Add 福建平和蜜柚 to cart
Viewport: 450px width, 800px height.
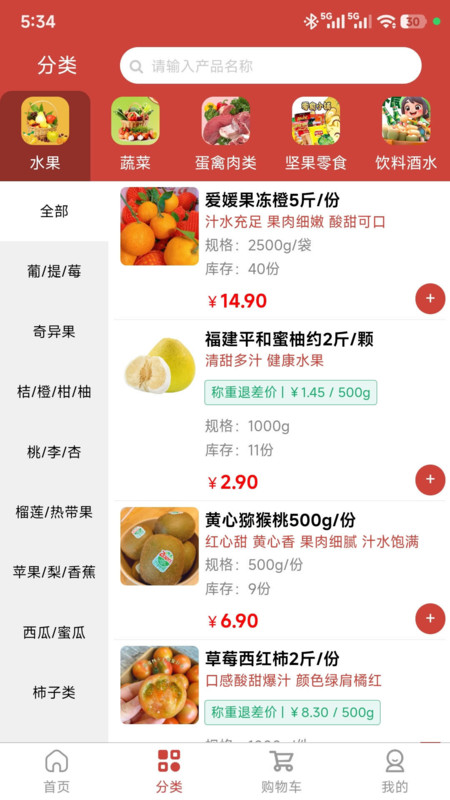click(x=430, y=480)
